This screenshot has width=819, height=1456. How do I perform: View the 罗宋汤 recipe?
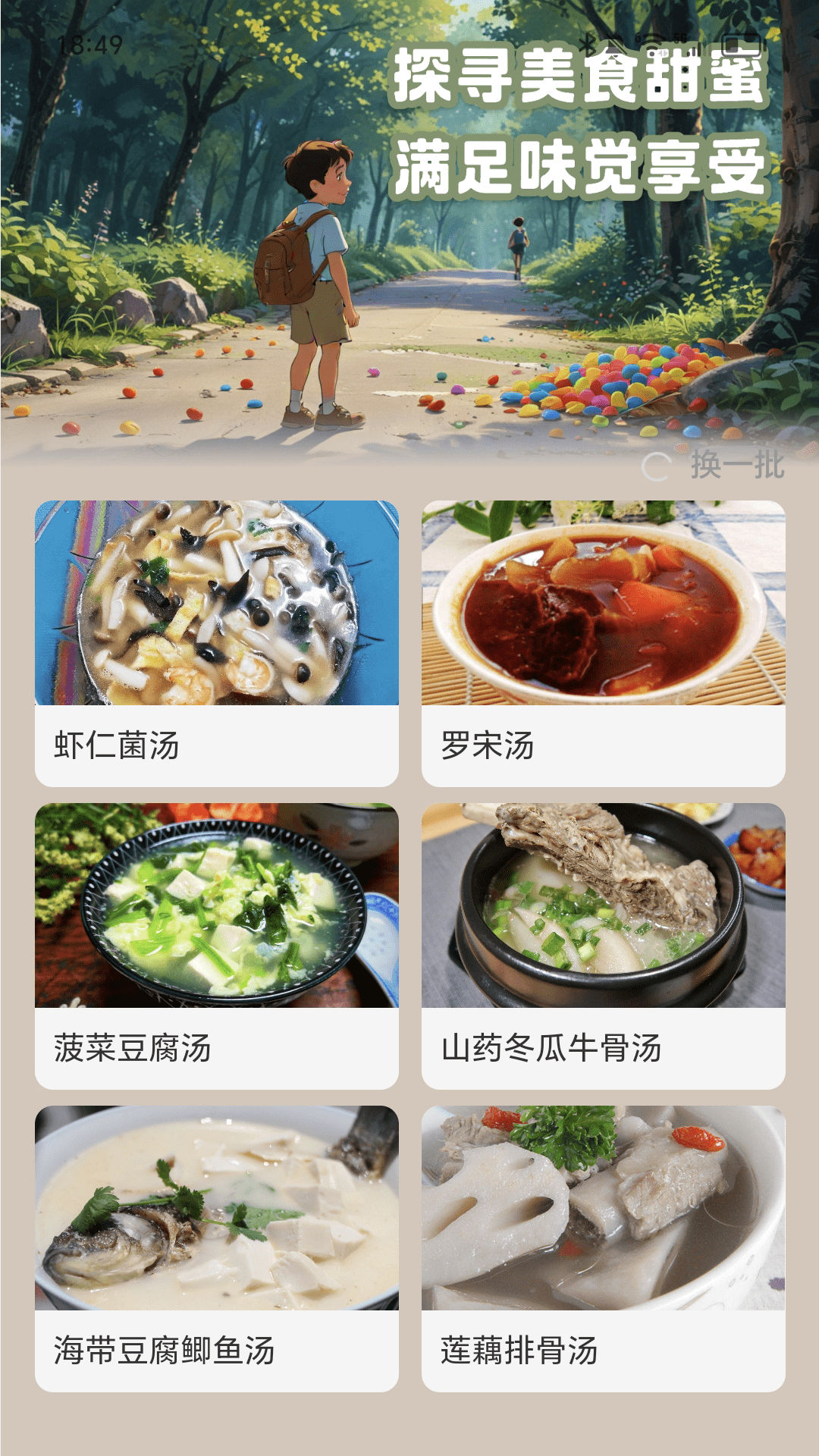[x=603, y=643]
